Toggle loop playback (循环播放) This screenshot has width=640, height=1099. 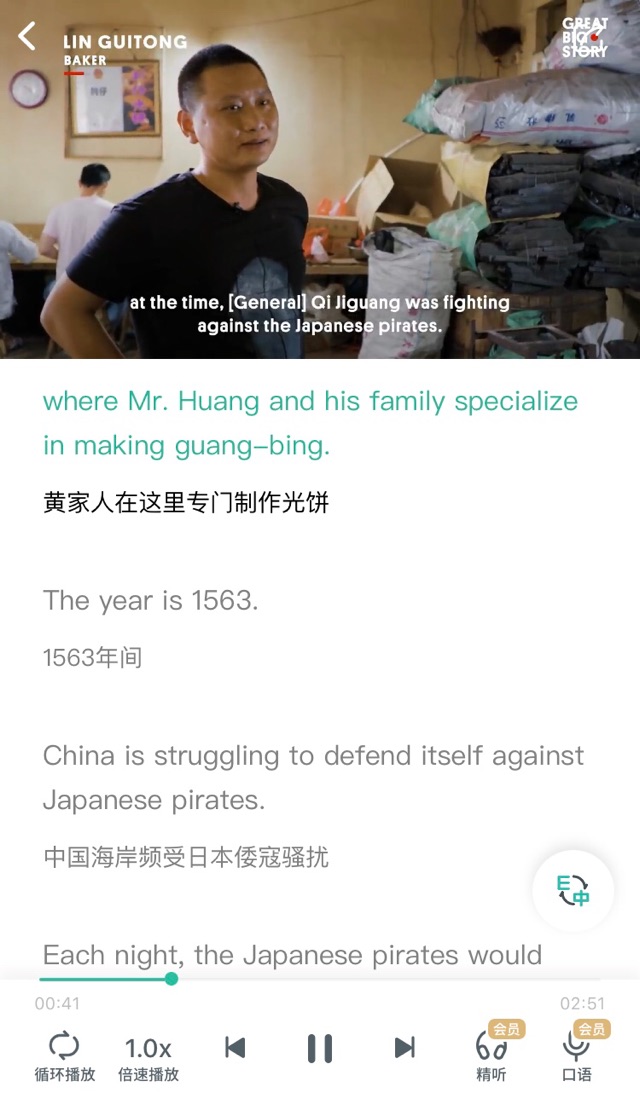[x=64, y=1056]
